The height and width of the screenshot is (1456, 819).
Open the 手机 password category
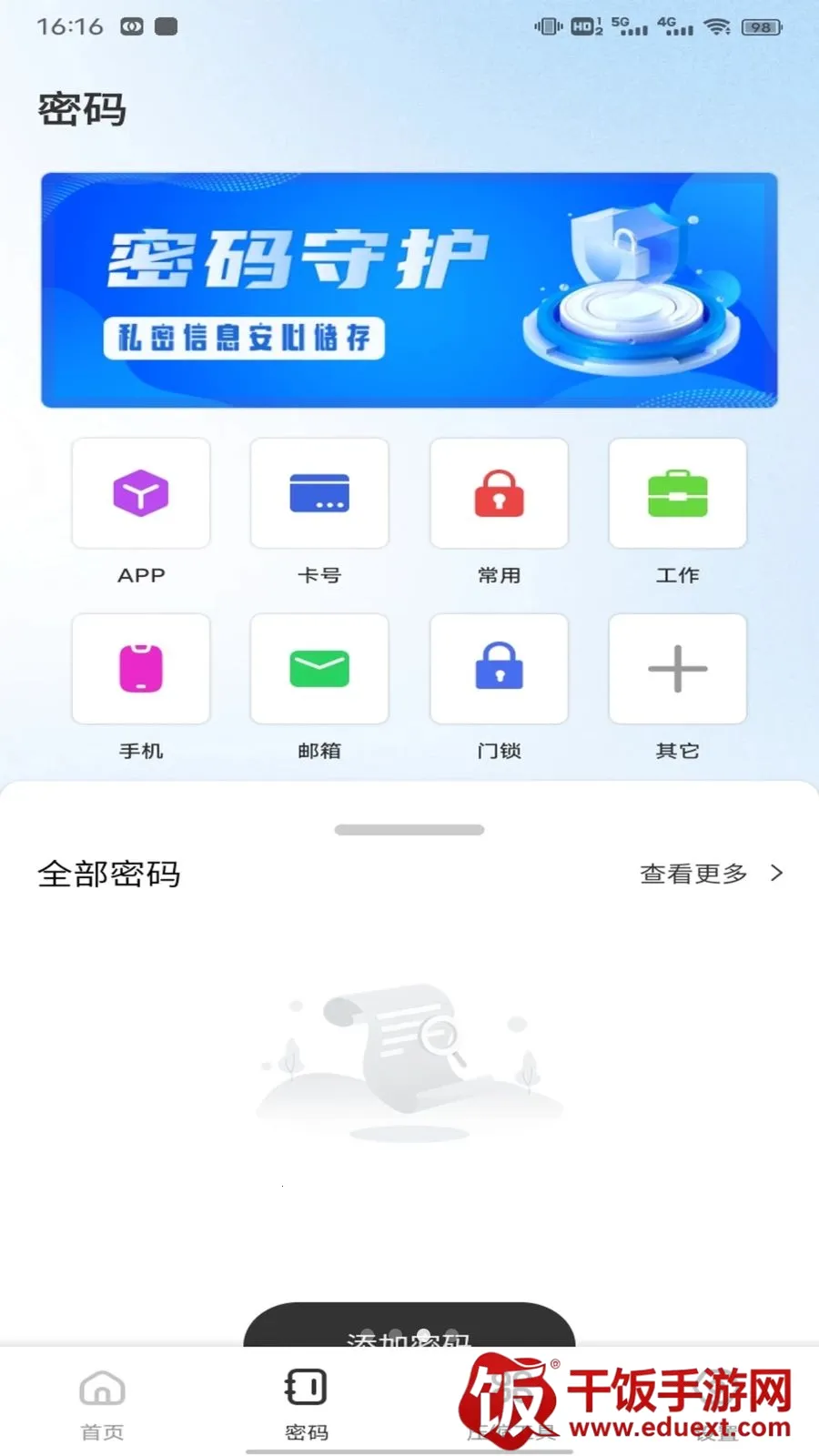pos(141,669)
